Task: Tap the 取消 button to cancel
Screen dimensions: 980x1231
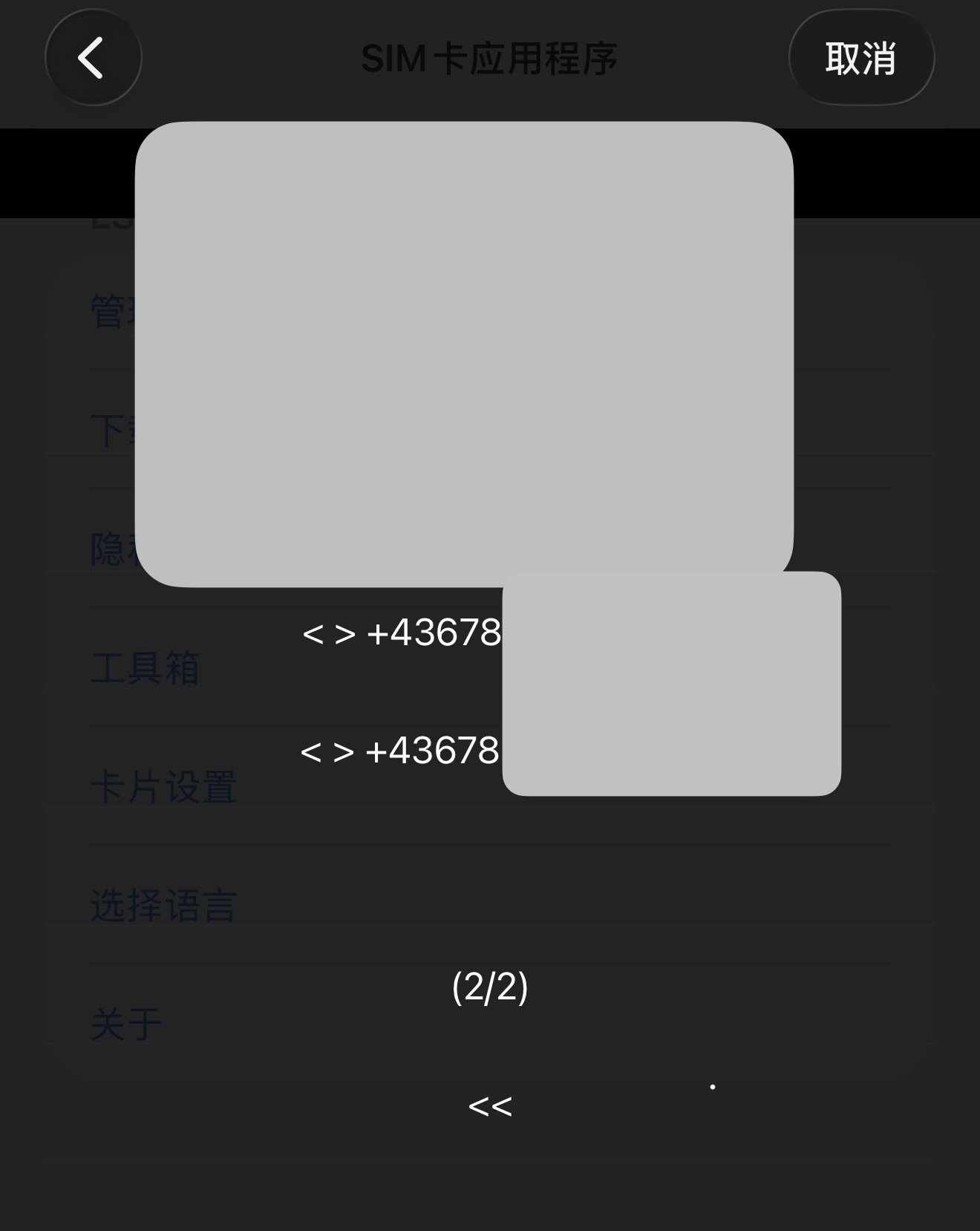Action: tap(860, 58)
